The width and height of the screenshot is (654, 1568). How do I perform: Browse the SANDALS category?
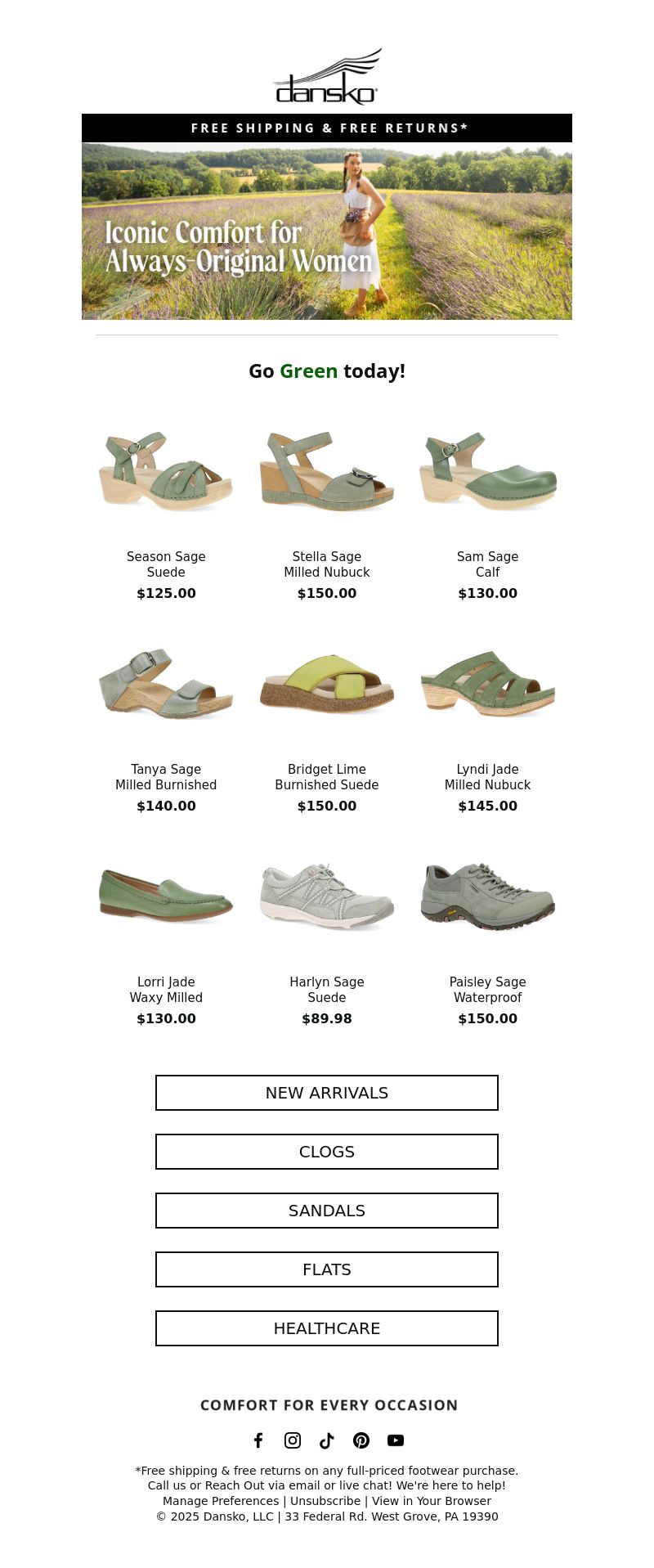tap(327, 1211)
